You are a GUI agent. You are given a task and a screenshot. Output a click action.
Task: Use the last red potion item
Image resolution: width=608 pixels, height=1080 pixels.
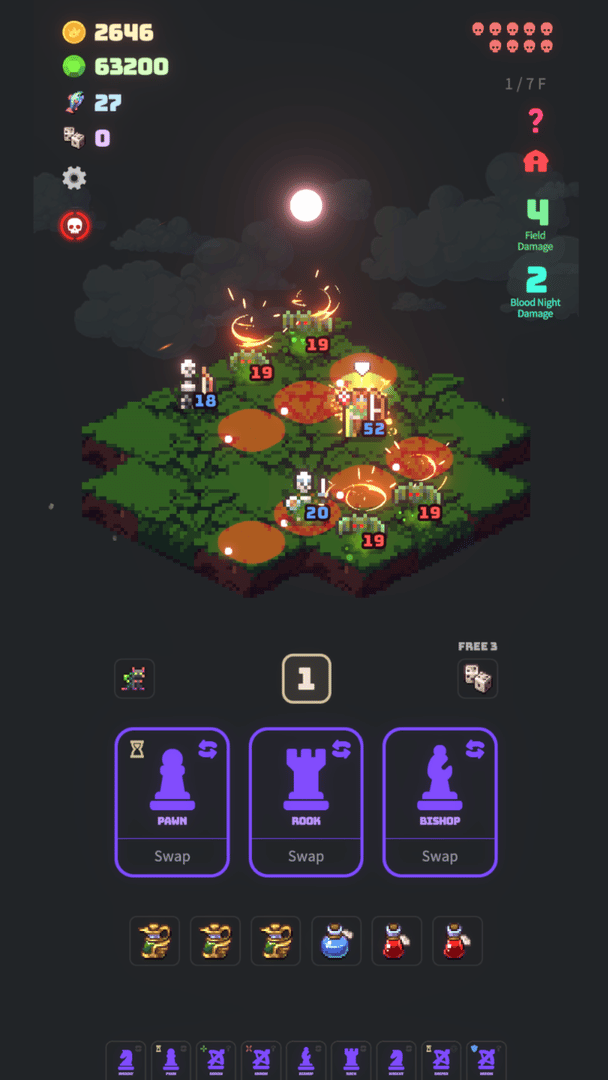click(457, 941)
